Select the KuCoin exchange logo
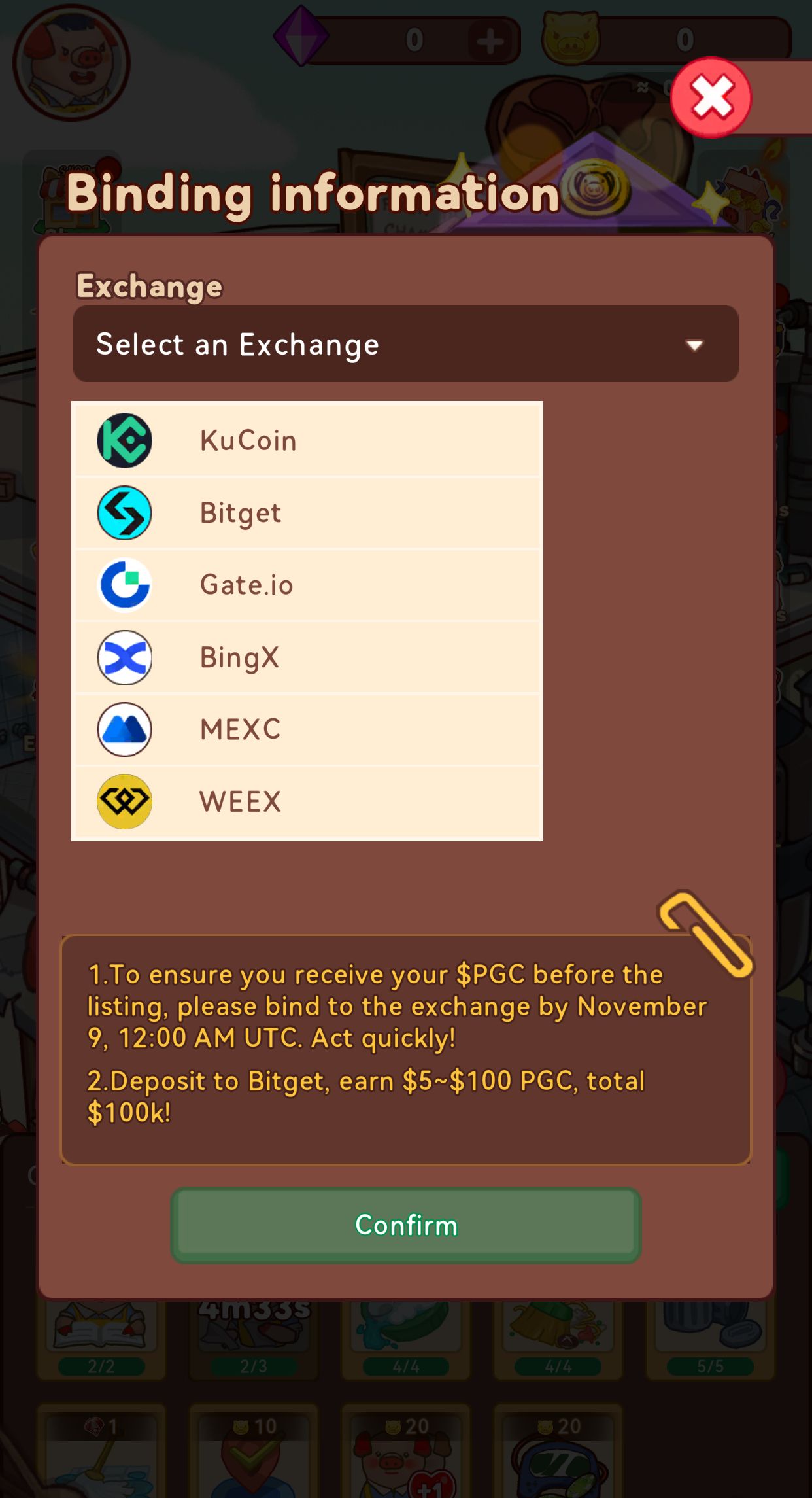 tap(124, 440)
